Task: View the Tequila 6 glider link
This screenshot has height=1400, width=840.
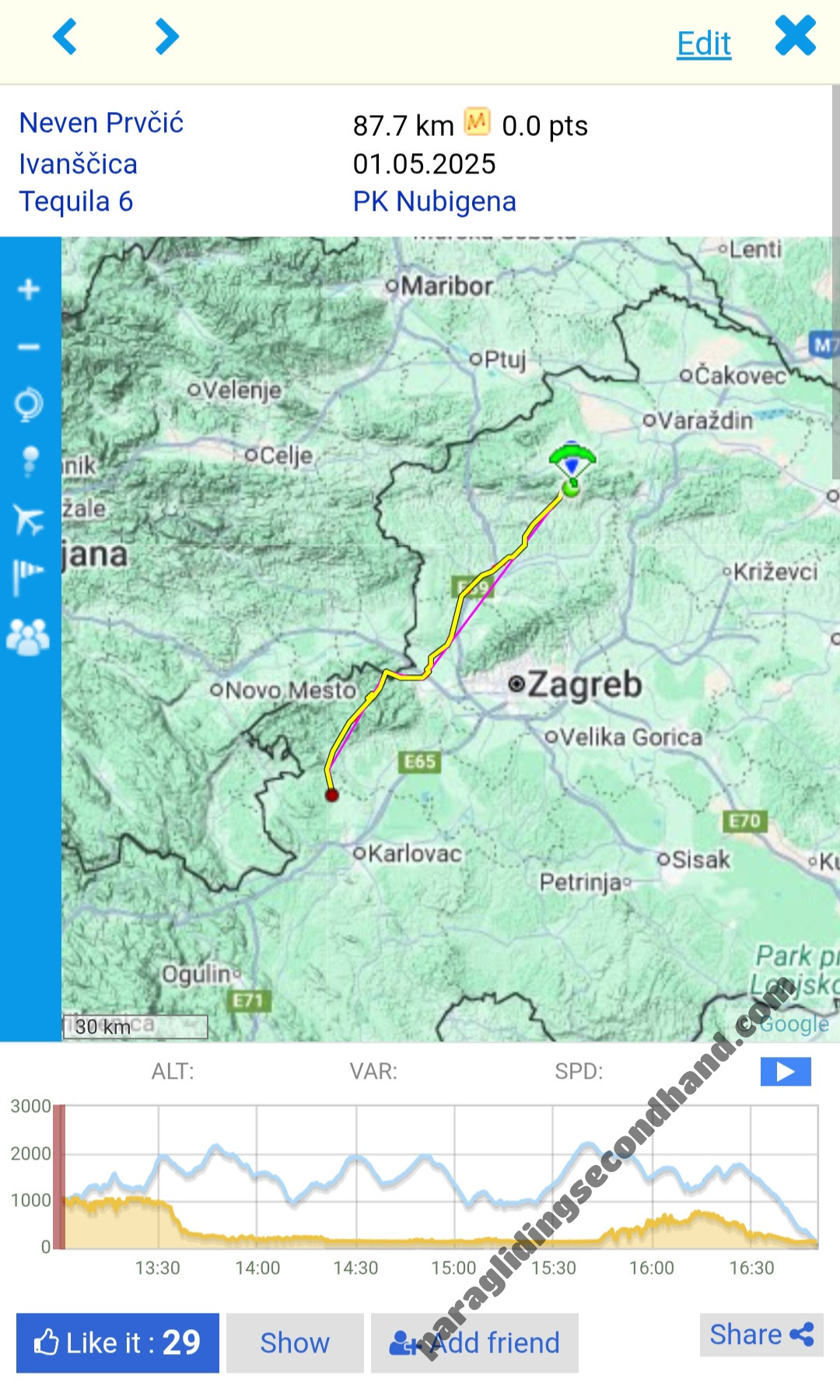Action: click(x=76, y=201)
